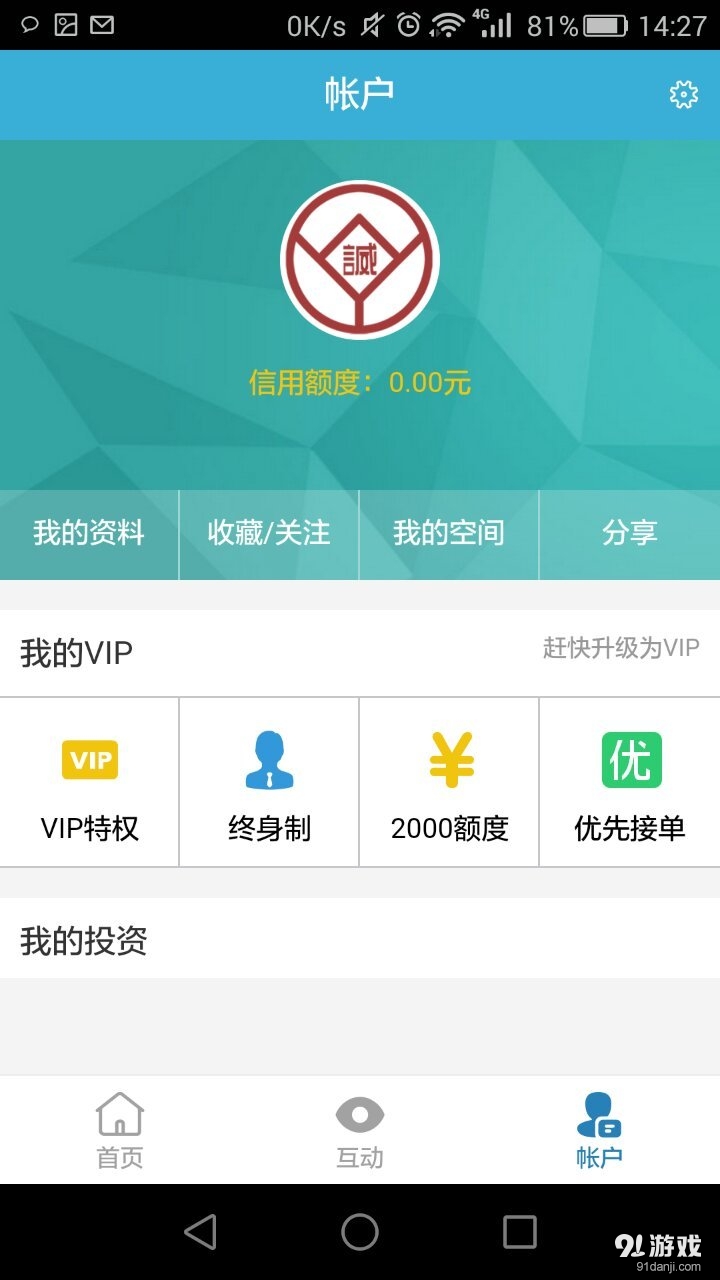Image resolution: width=720 pixels, height=1280 pixels.
Task: Tap the 信用额度 credit amount text
Action: [359, 381]
